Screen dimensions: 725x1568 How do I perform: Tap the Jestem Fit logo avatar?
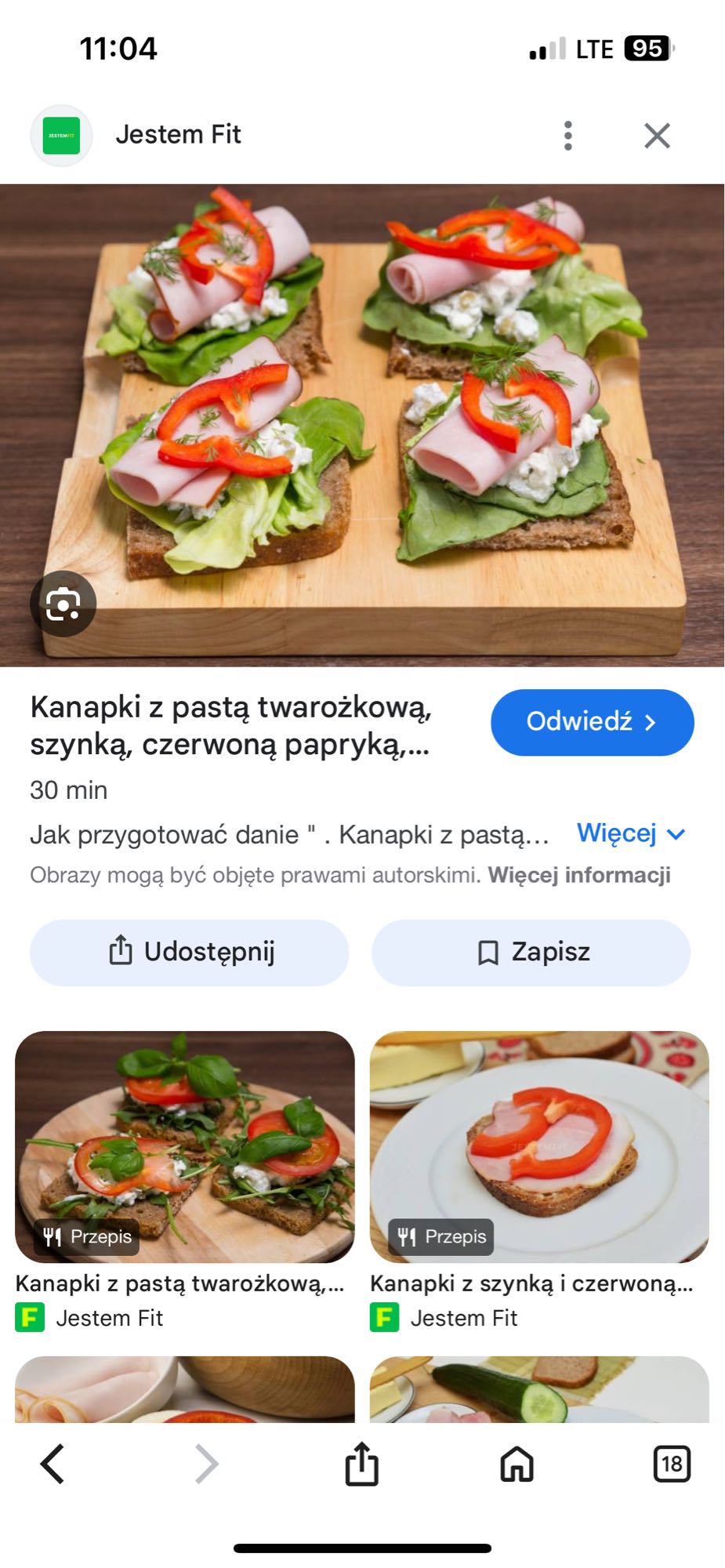click(61, 134)
